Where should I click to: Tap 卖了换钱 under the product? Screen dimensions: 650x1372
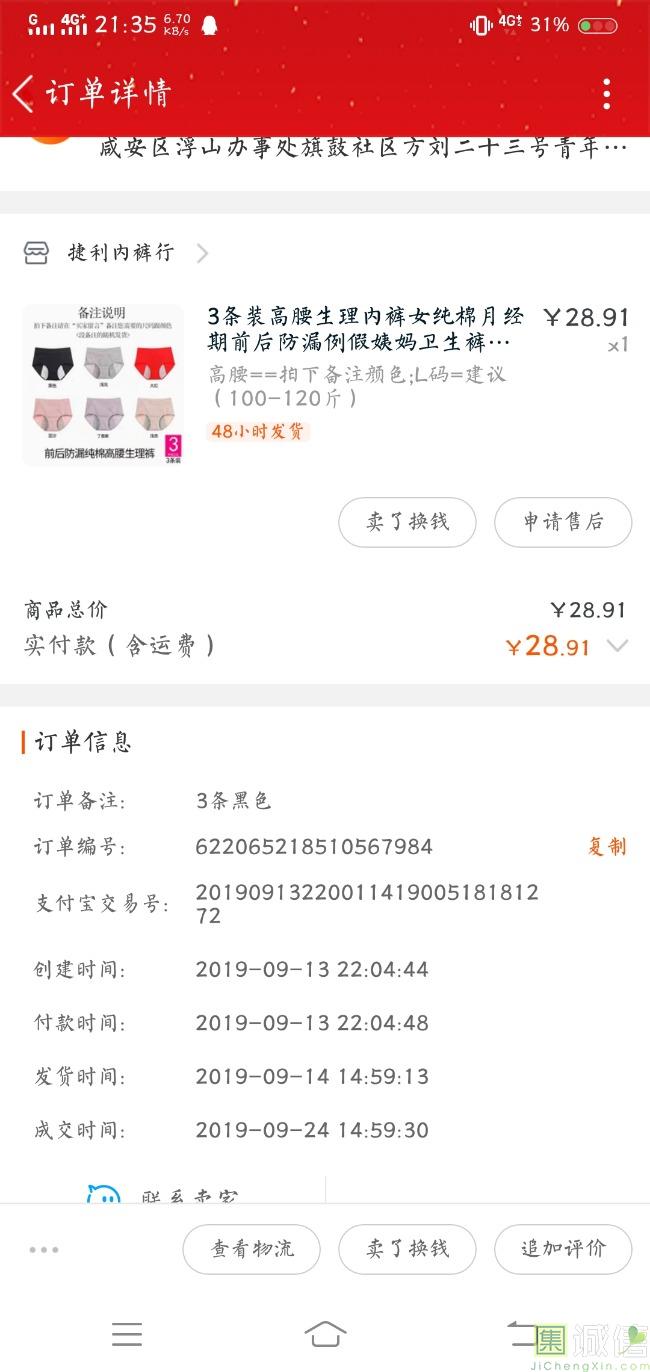(x=407, y=522)
